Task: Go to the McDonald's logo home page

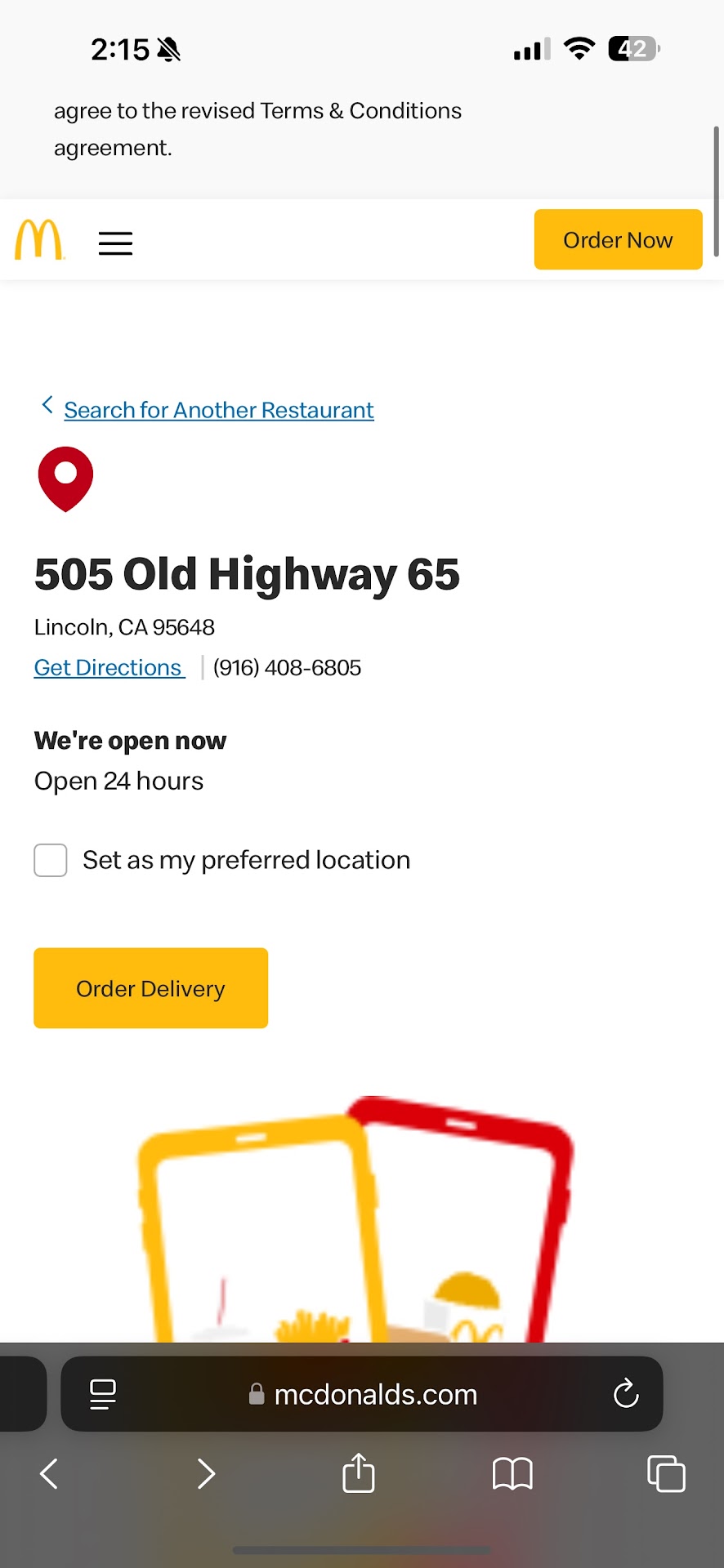Action: point(39,239)
